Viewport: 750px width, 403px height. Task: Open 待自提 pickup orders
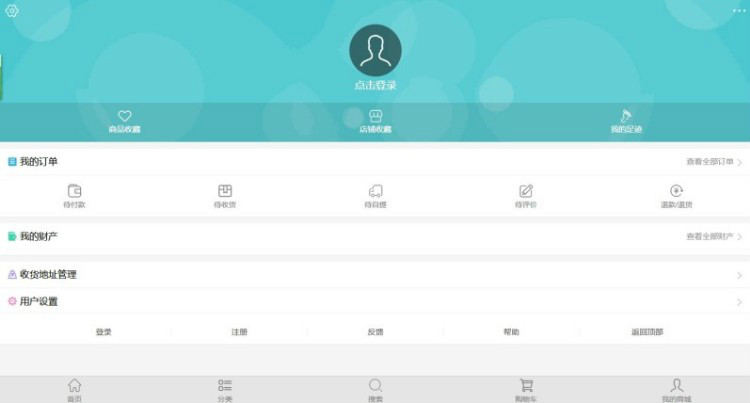pyautogui.click(x=375, y=195)
